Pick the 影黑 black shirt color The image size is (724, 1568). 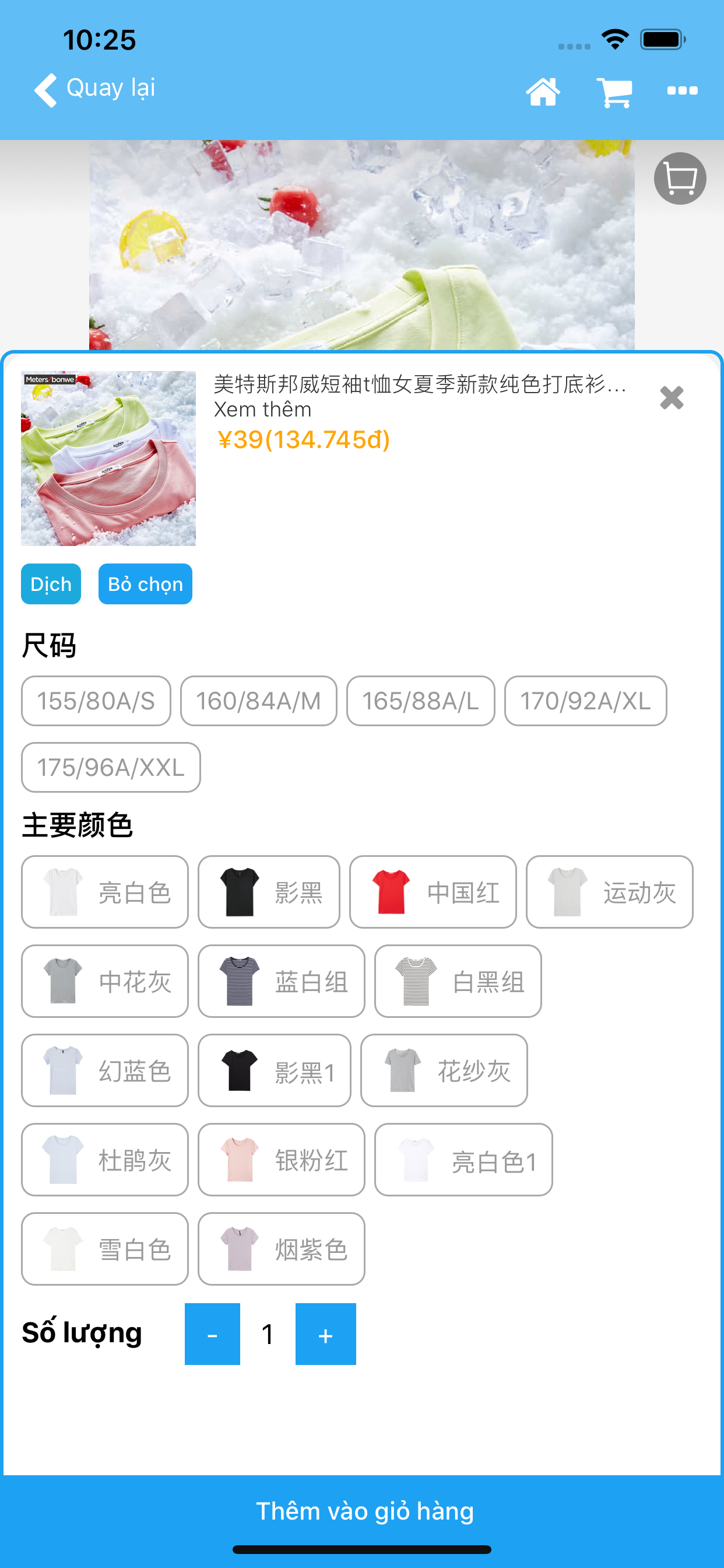(269, 892)
